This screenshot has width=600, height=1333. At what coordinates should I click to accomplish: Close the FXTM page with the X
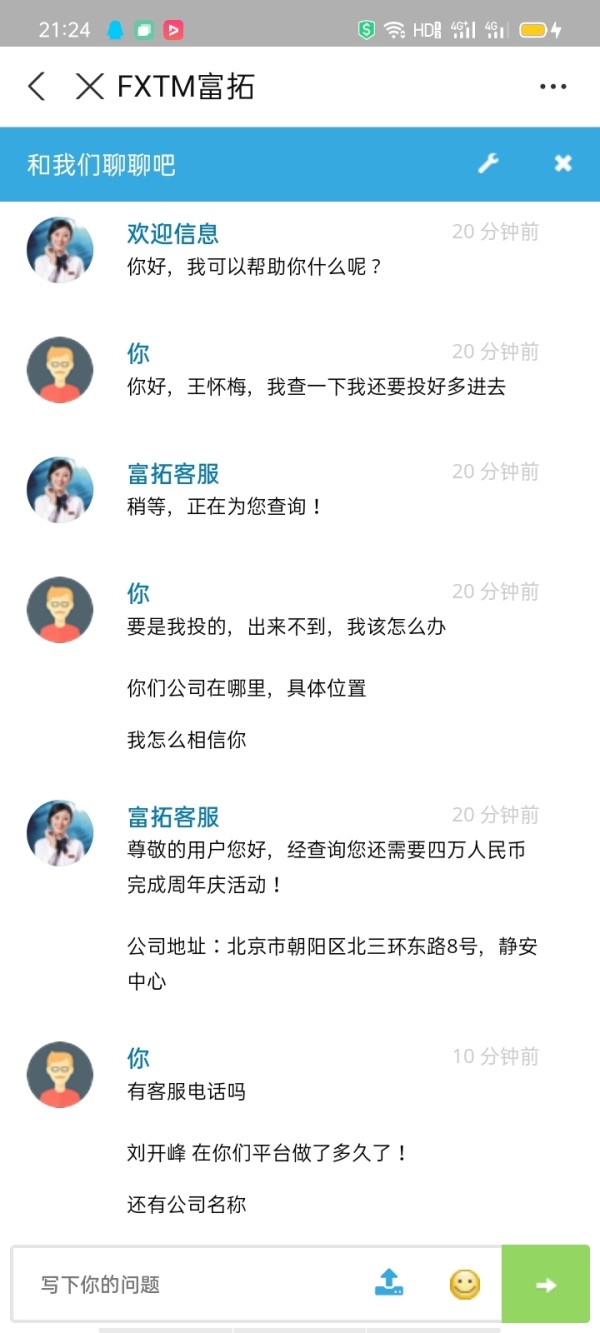click(90, 87)
